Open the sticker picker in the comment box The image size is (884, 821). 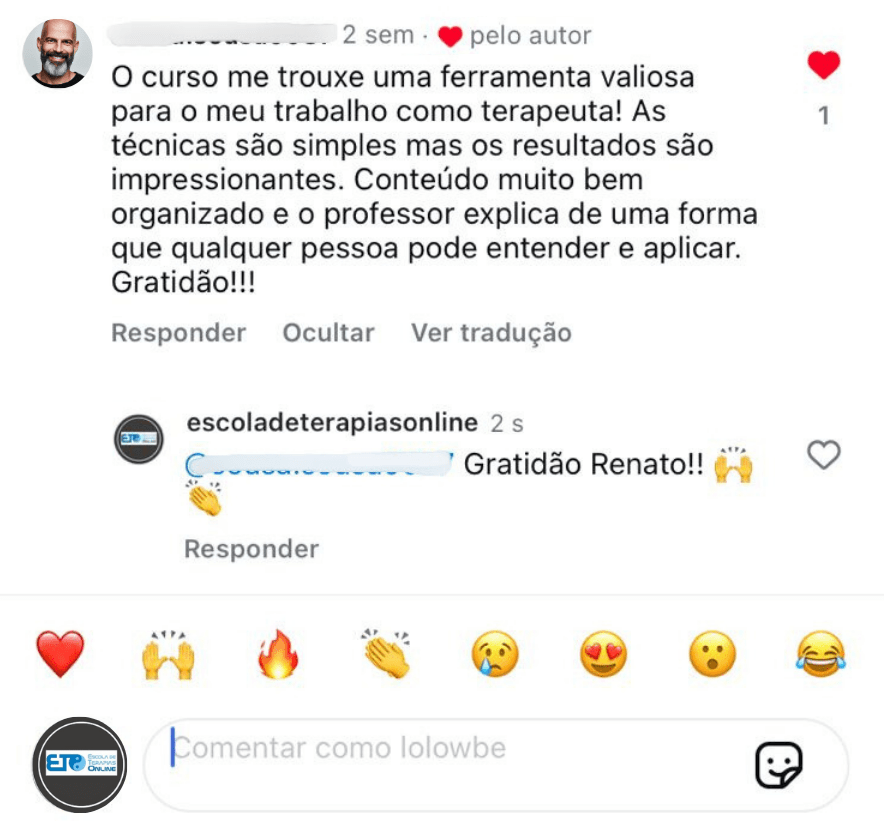pyautogui.click(x=778, y=767)
